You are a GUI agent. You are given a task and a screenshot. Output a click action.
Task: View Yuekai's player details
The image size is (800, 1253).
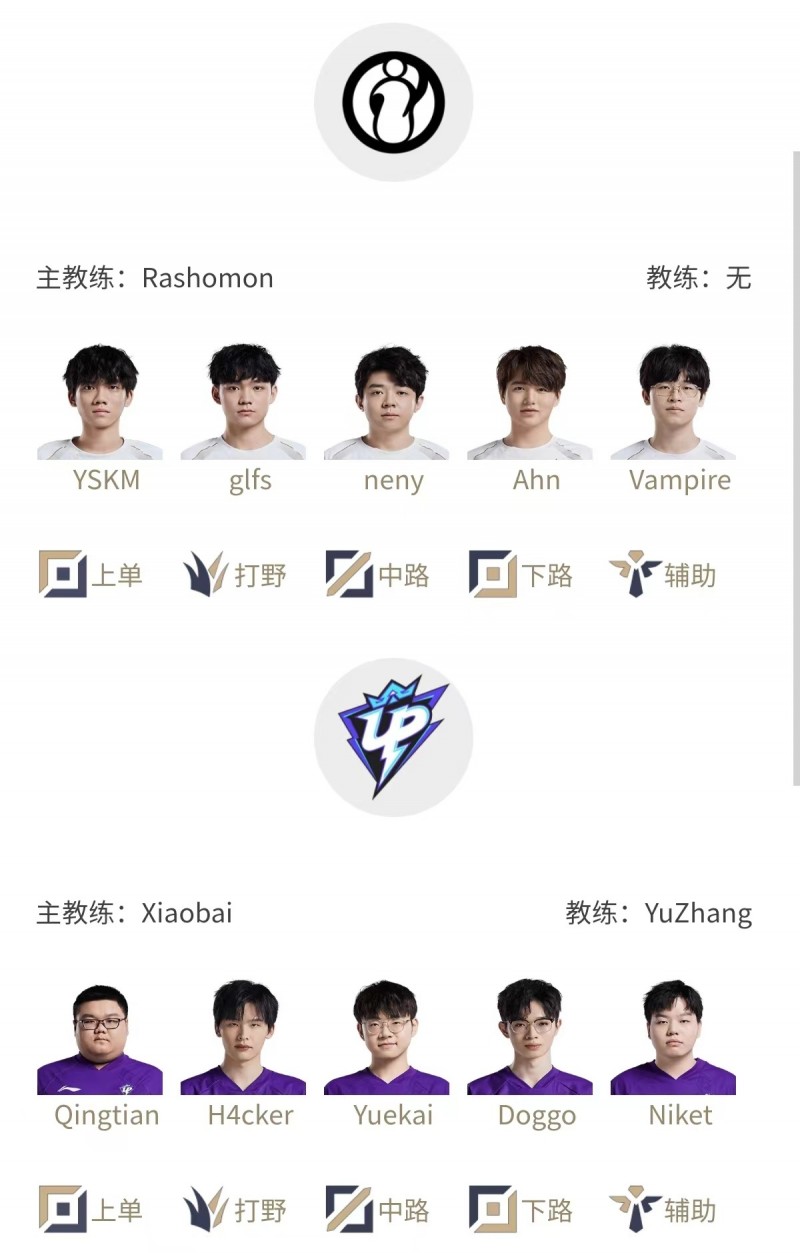(x=387, y=1038)
